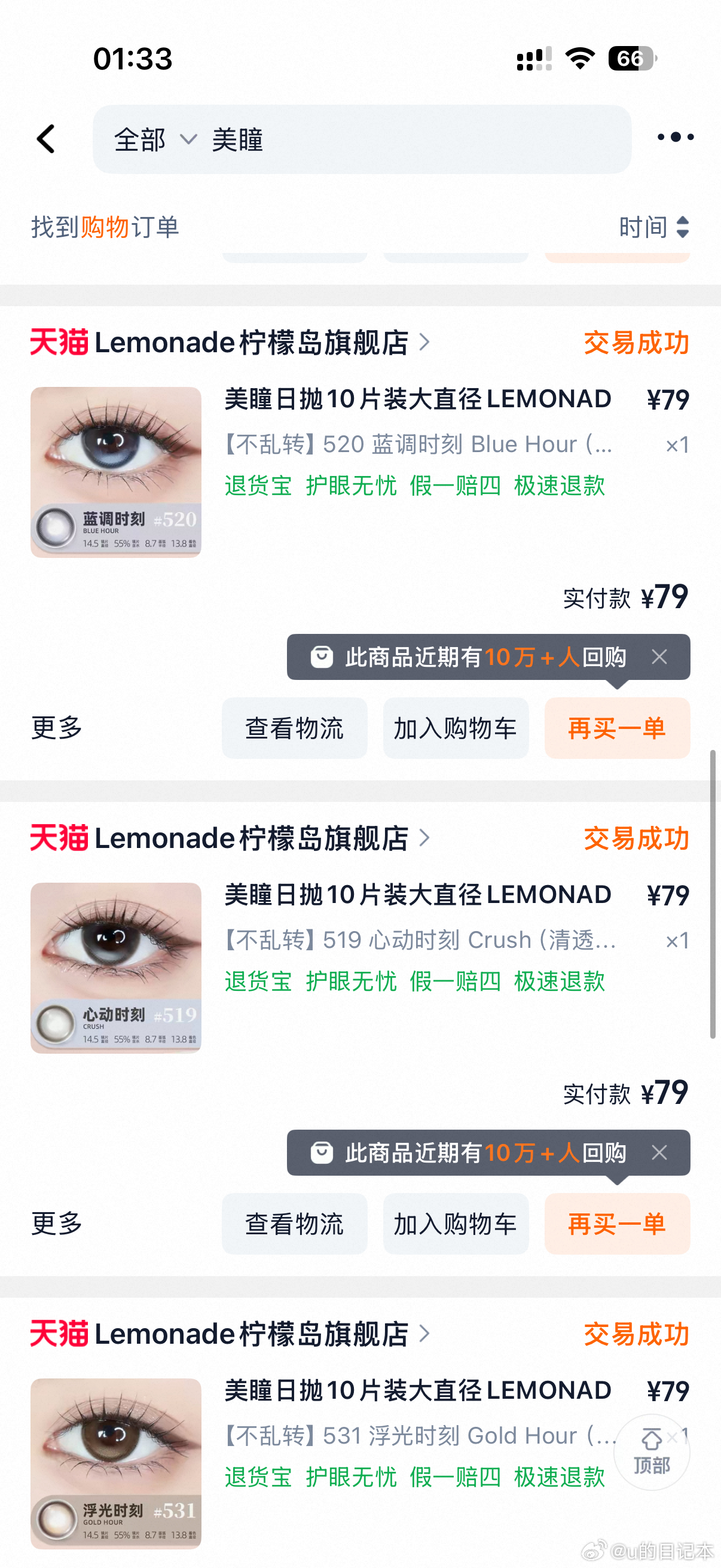Tap the 天猫 logo on the first order
Image resolution: width=721 pixels, height=1568 pixels.
59,343
